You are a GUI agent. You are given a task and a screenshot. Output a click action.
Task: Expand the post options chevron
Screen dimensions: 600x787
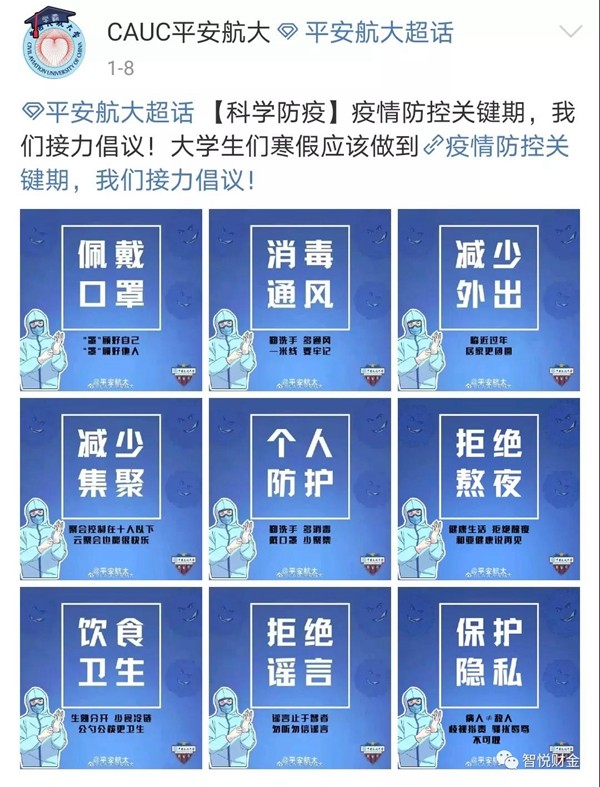[x=569, y=31]
